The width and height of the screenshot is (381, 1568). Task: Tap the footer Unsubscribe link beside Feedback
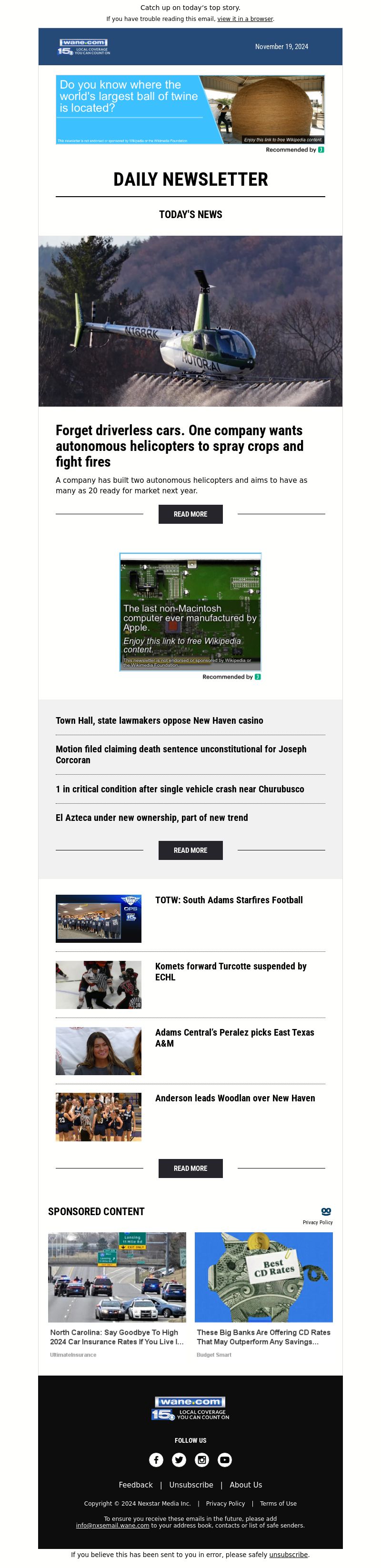coord(191,1485)
